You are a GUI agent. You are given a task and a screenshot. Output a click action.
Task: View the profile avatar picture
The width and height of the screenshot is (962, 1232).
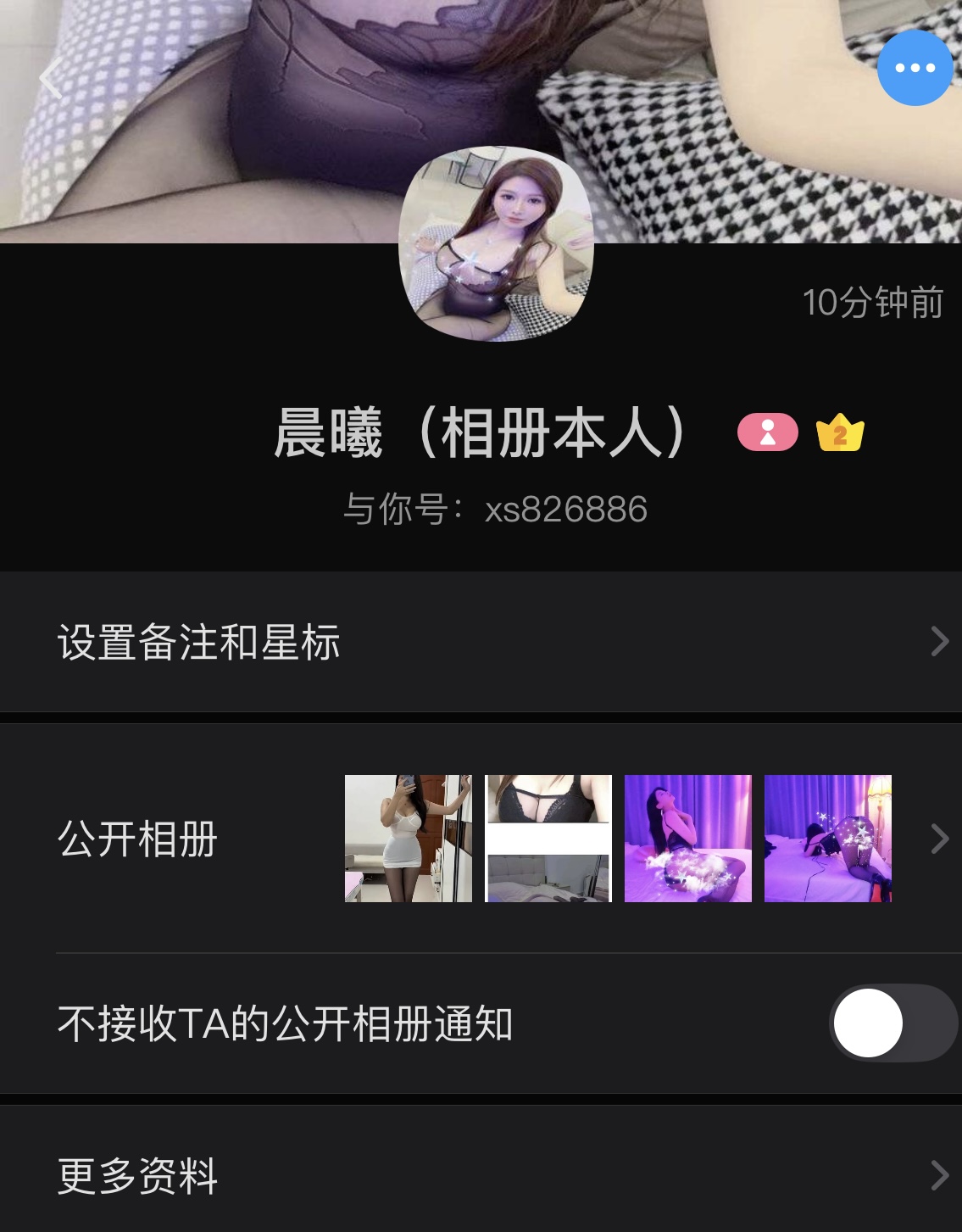pos(496,244)
